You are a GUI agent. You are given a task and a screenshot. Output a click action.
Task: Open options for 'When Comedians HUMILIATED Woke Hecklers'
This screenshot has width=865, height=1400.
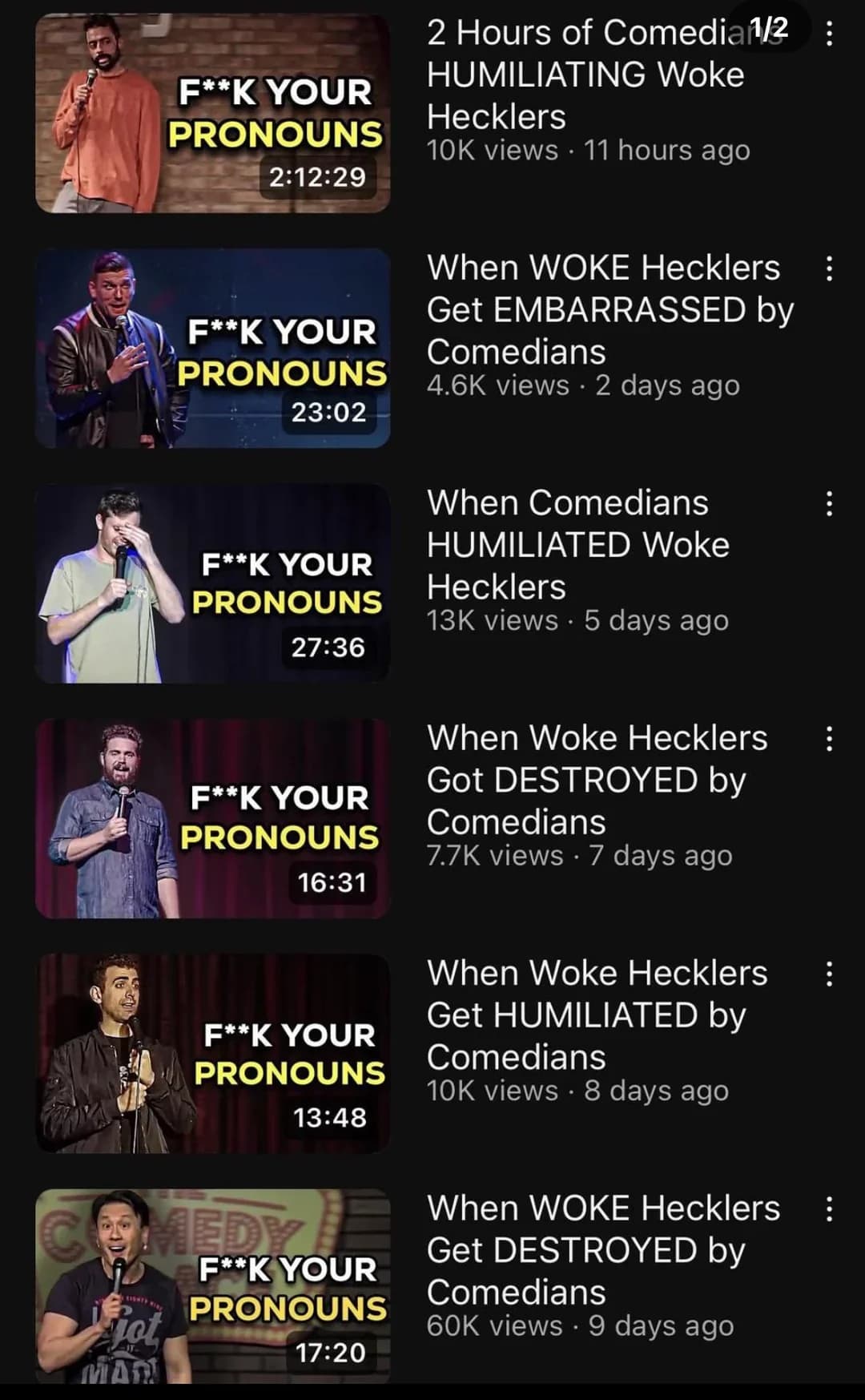(829, 503)
